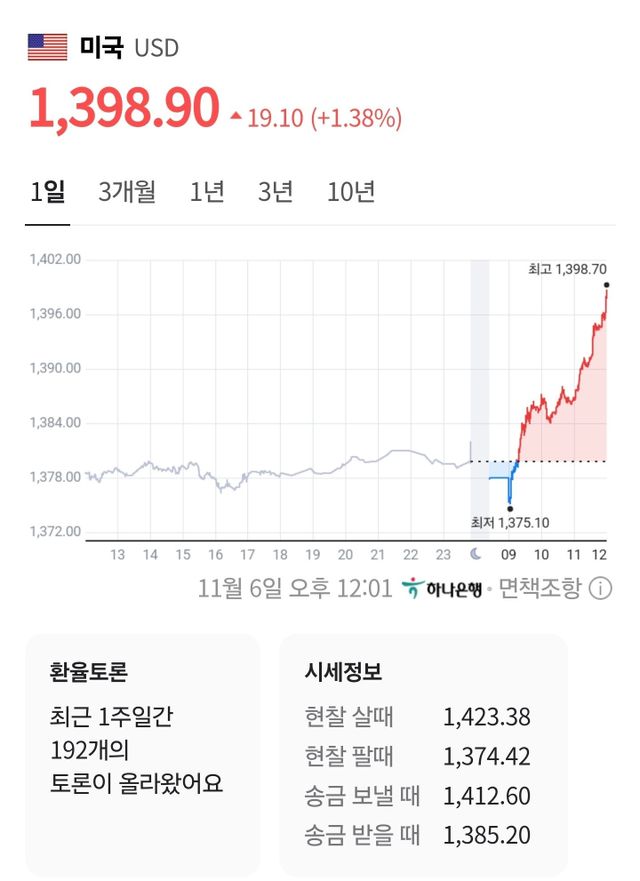Select the 1년 chart range

[207, 192]
